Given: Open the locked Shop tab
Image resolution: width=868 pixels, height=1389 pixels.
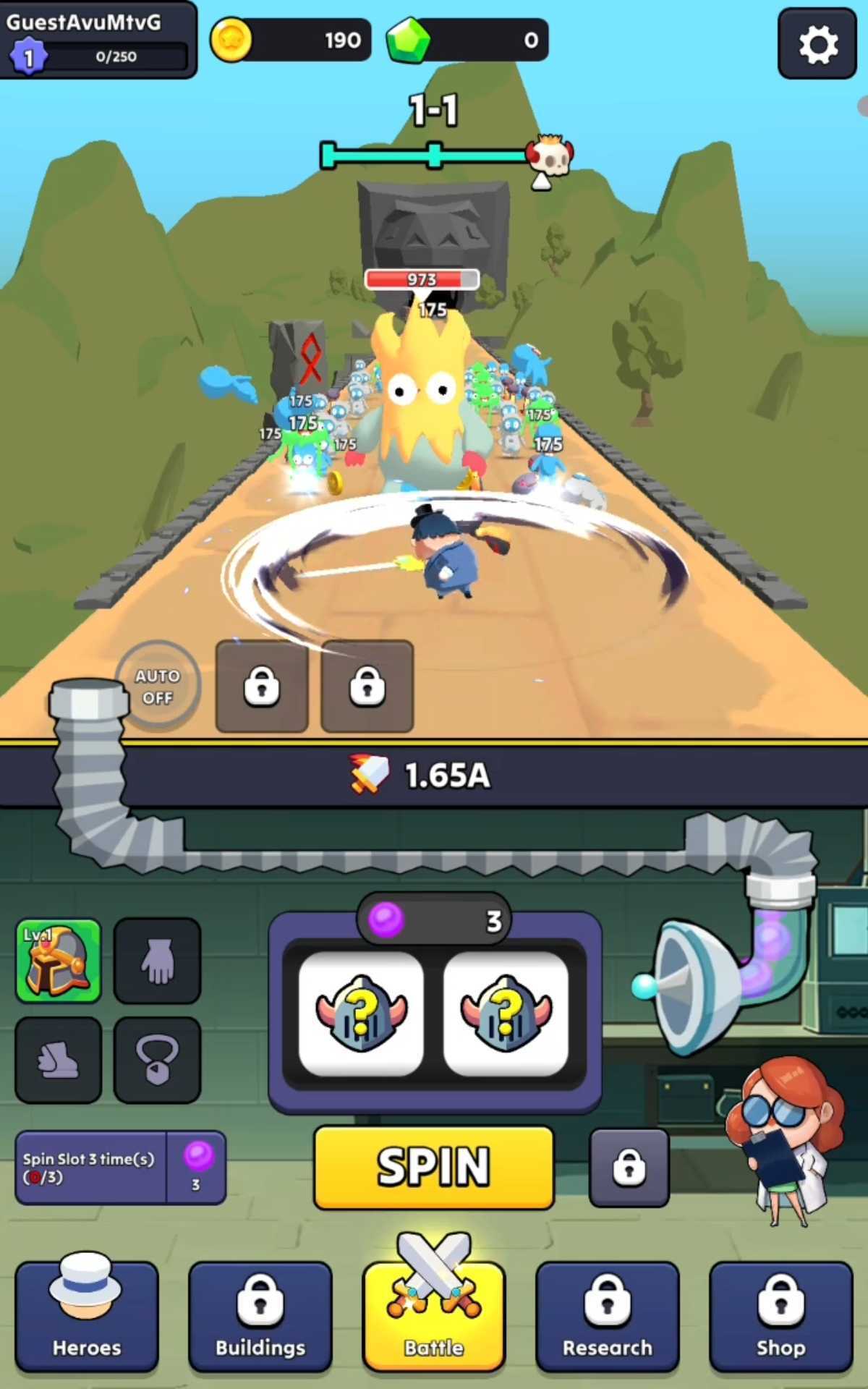Looking at the screenshot, I should pos(781,1317).
